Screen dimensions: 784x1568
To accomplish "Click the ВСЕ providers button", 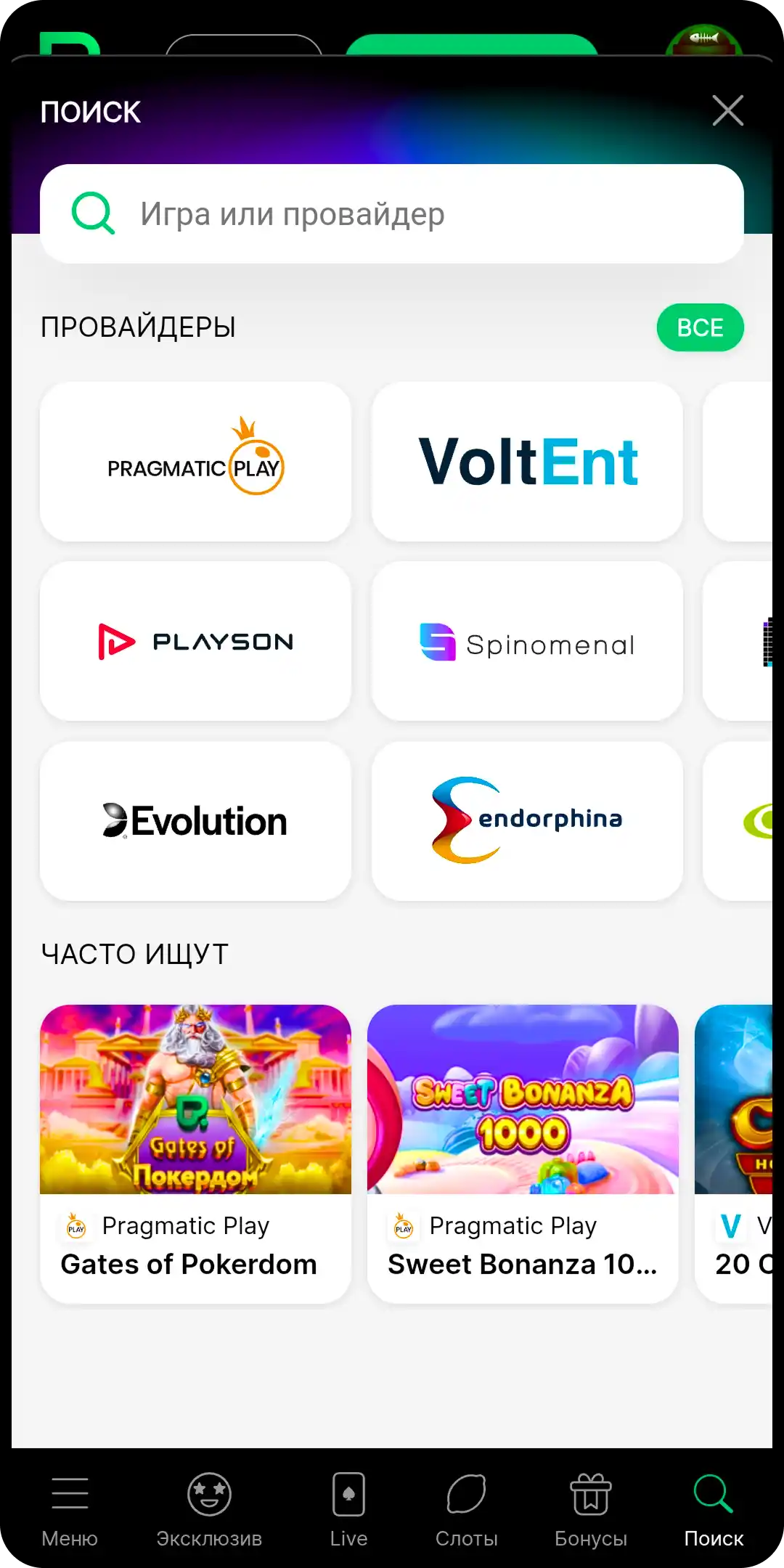I will (699, 327).
